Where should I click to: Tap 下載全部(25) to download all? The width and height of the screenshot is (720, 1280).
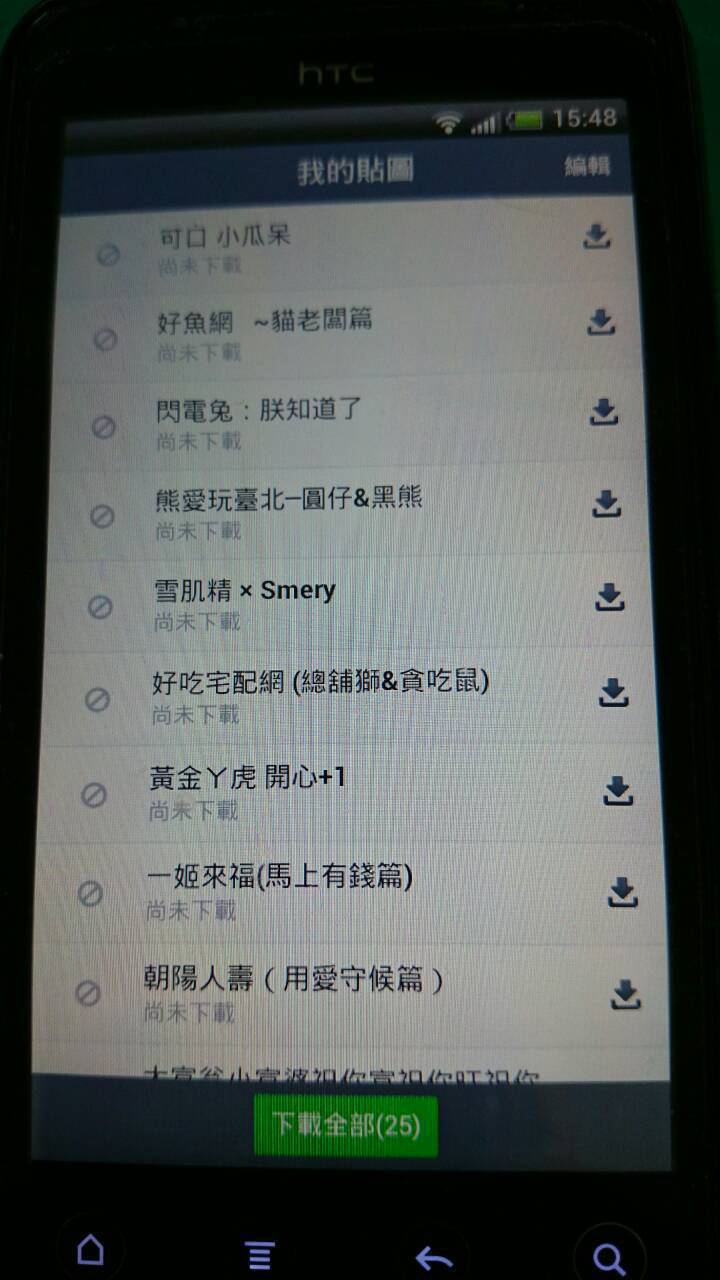click(x=346, y=1125)
